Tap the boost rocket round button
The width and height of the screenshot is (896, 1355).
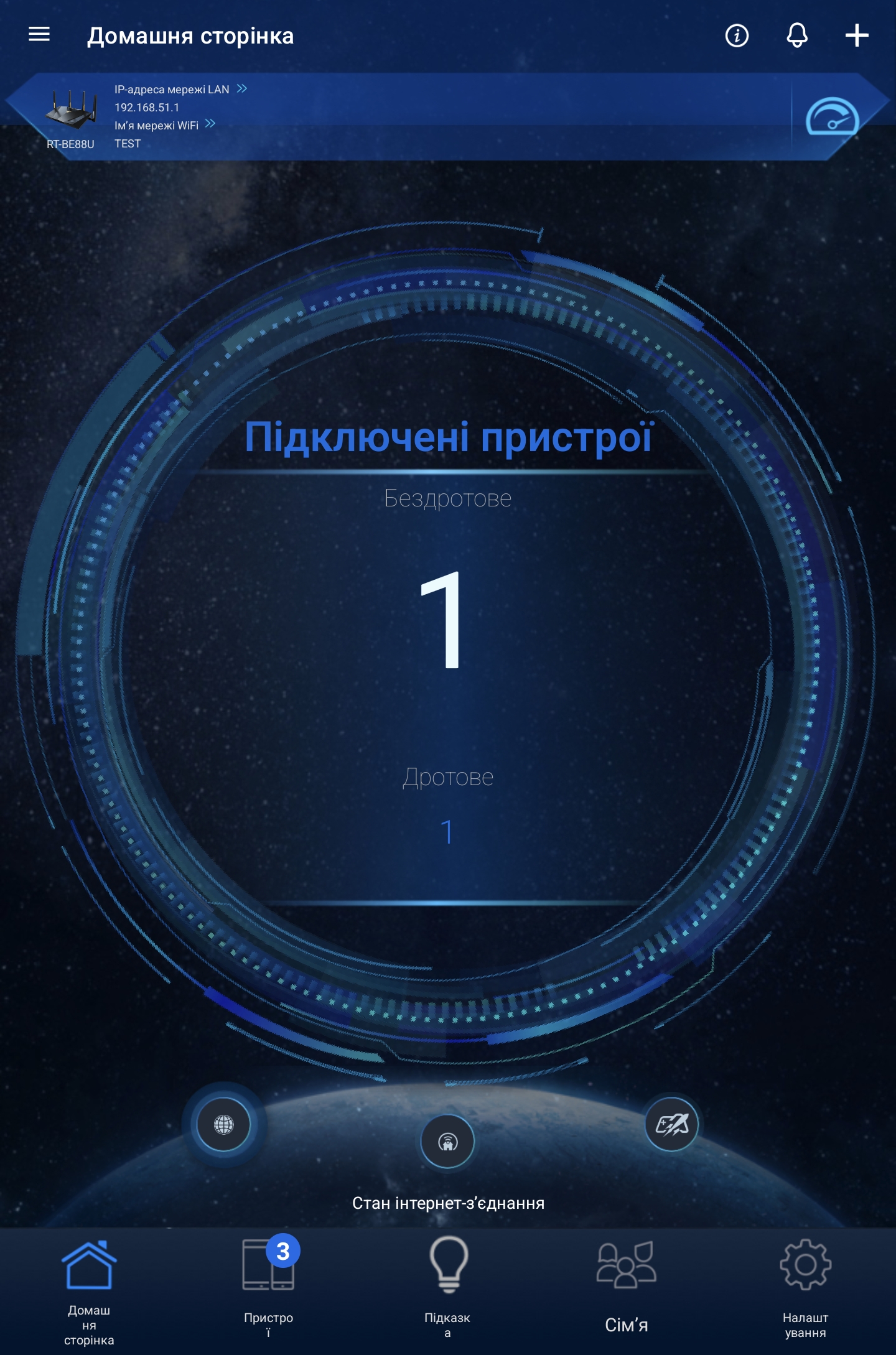pyautogui.click(x=672, y=1124)
